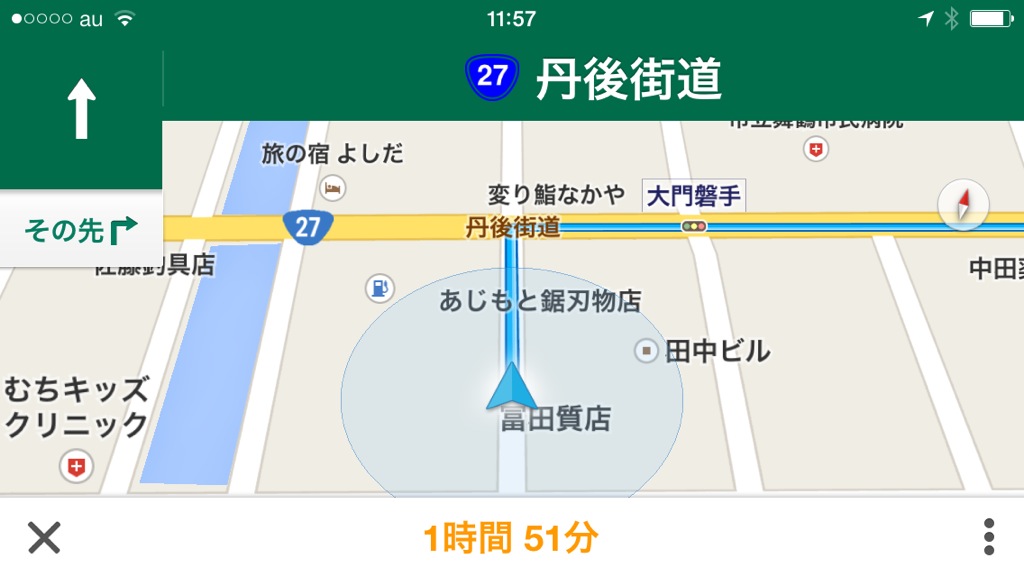Close navigation with the X button

click(x=44, y=538)
